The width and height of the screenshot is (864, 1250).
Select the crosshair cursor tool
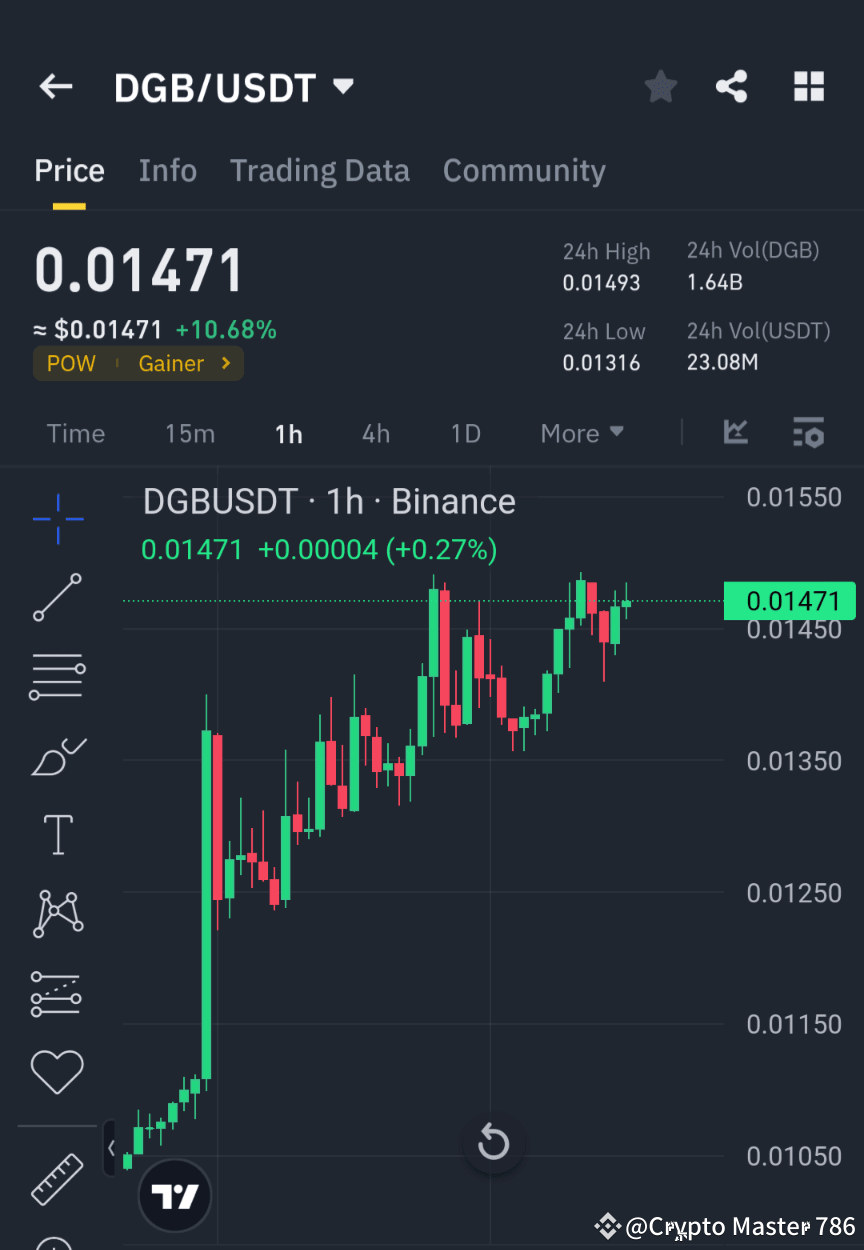pyautogui.click(x=57, y=520)
